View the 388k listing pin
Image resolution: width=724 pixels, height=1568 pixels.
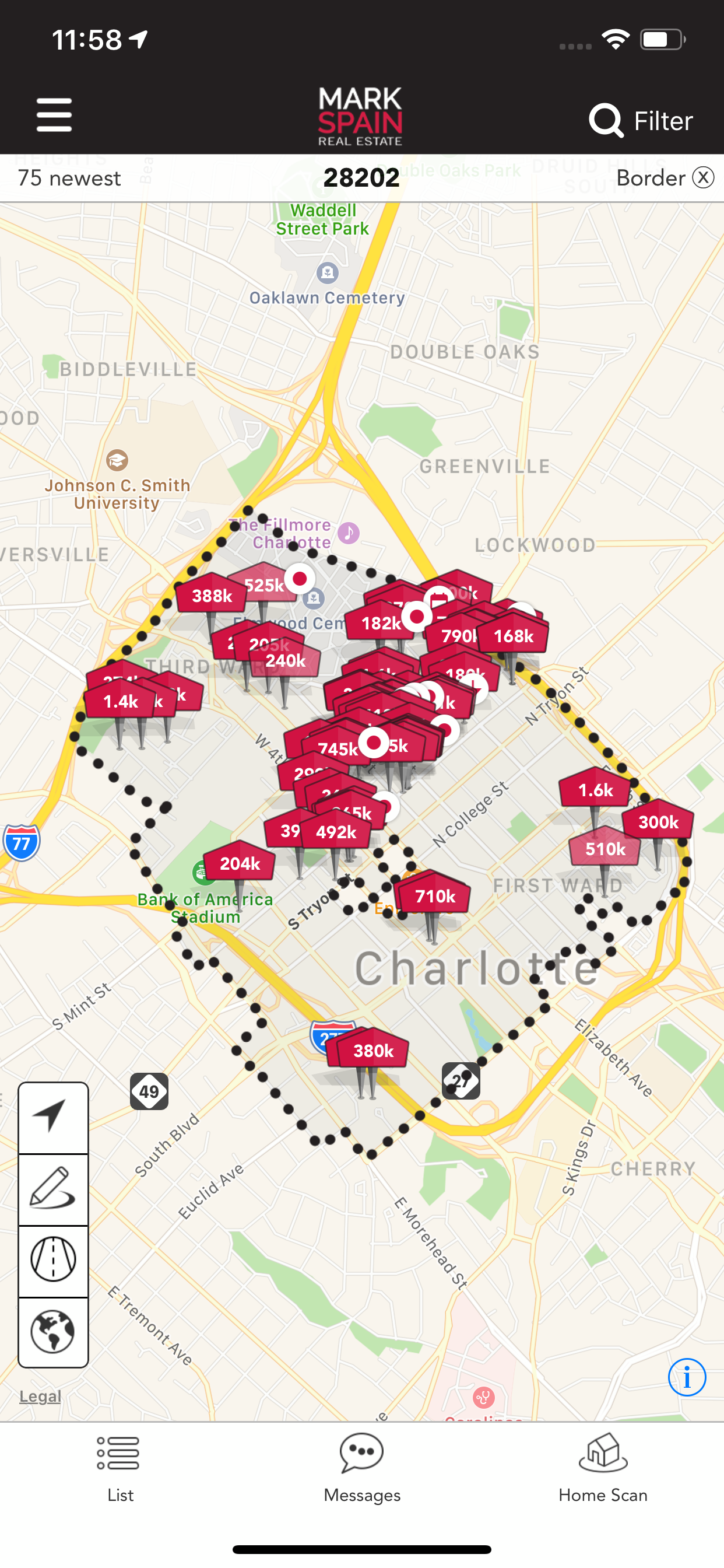[212, 596]
